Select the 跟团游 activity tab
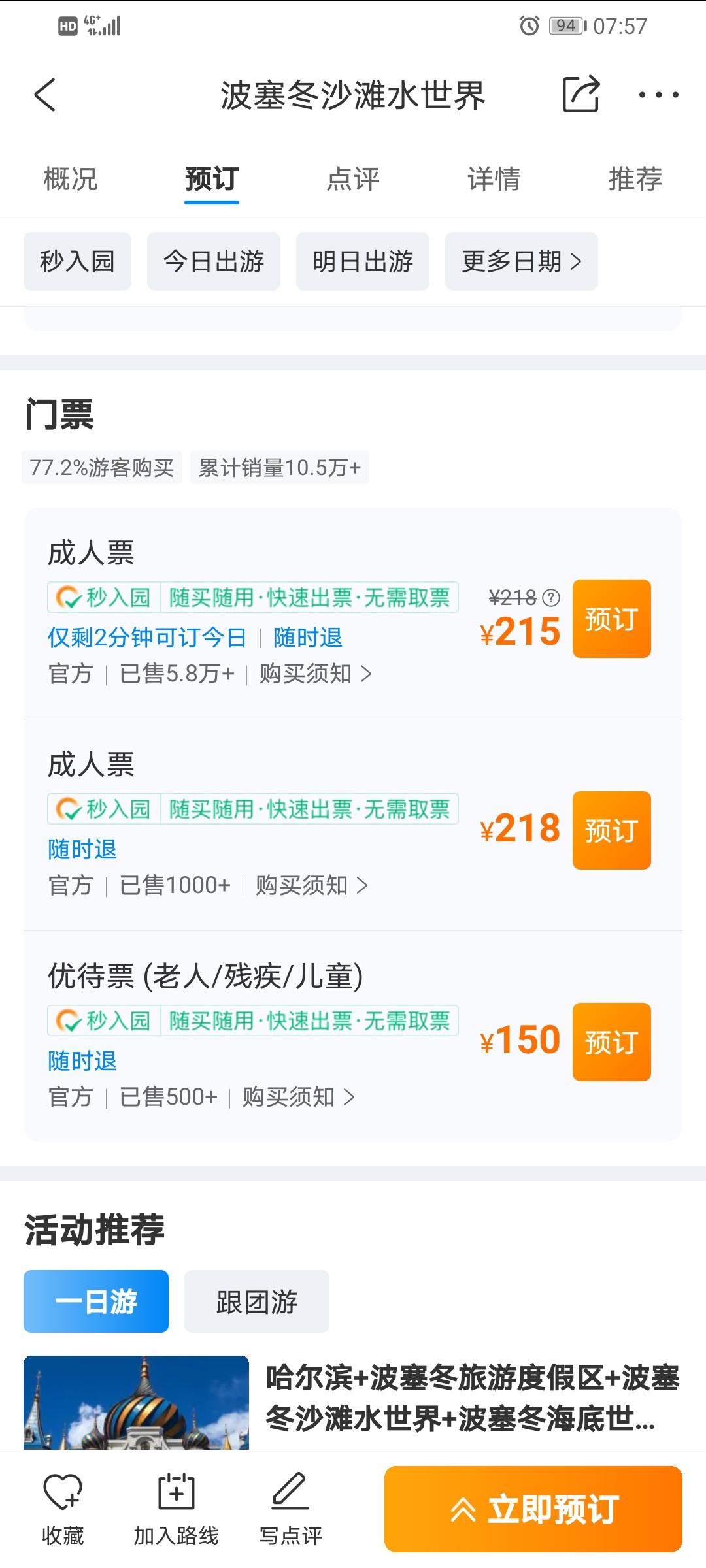This screenshot has width=706, height=1568. pos(257,1301)
